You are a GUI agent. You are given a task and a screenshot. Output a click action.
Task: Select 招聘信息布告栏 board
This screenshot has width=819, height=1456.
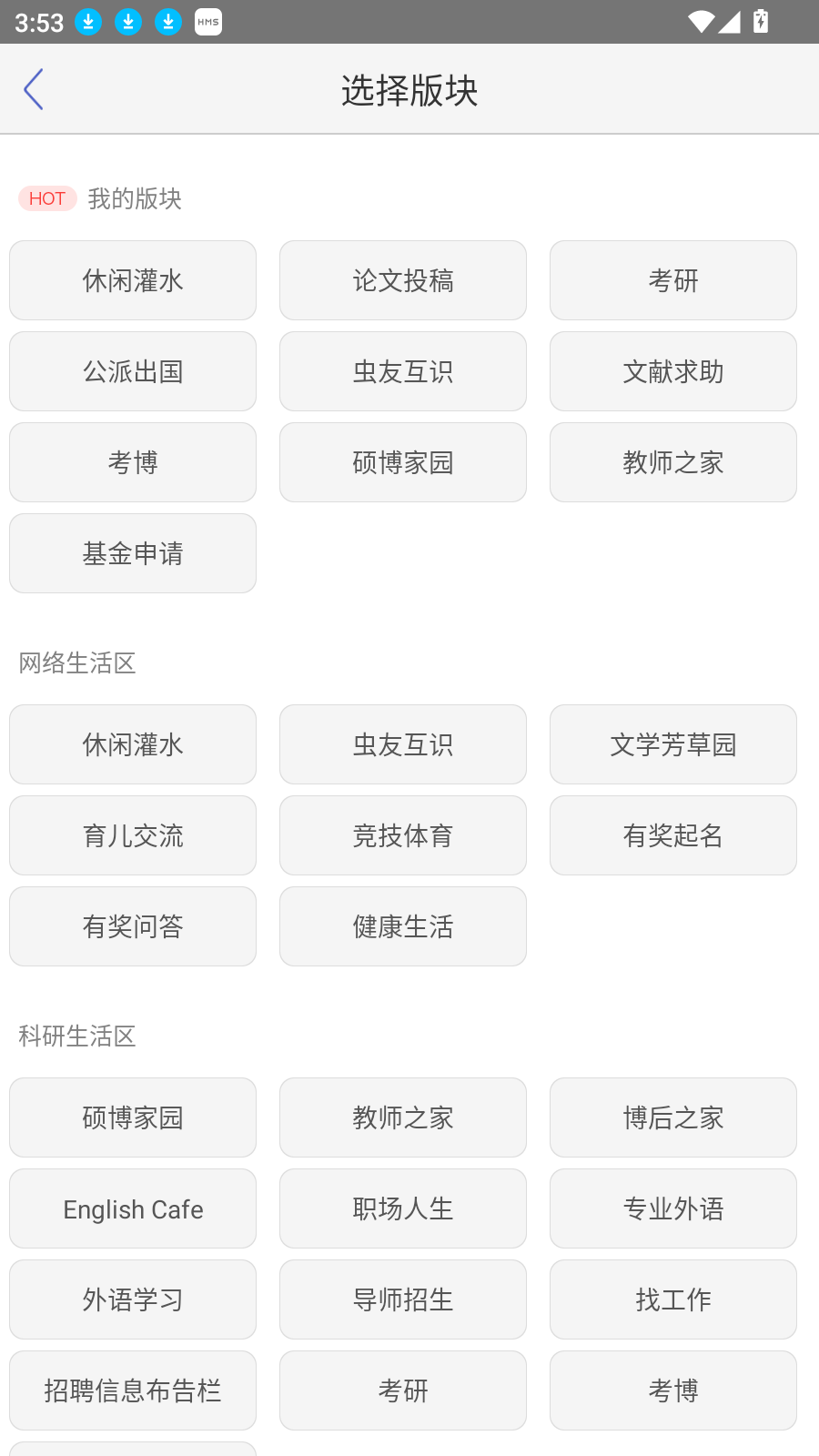pos(133,1390)
